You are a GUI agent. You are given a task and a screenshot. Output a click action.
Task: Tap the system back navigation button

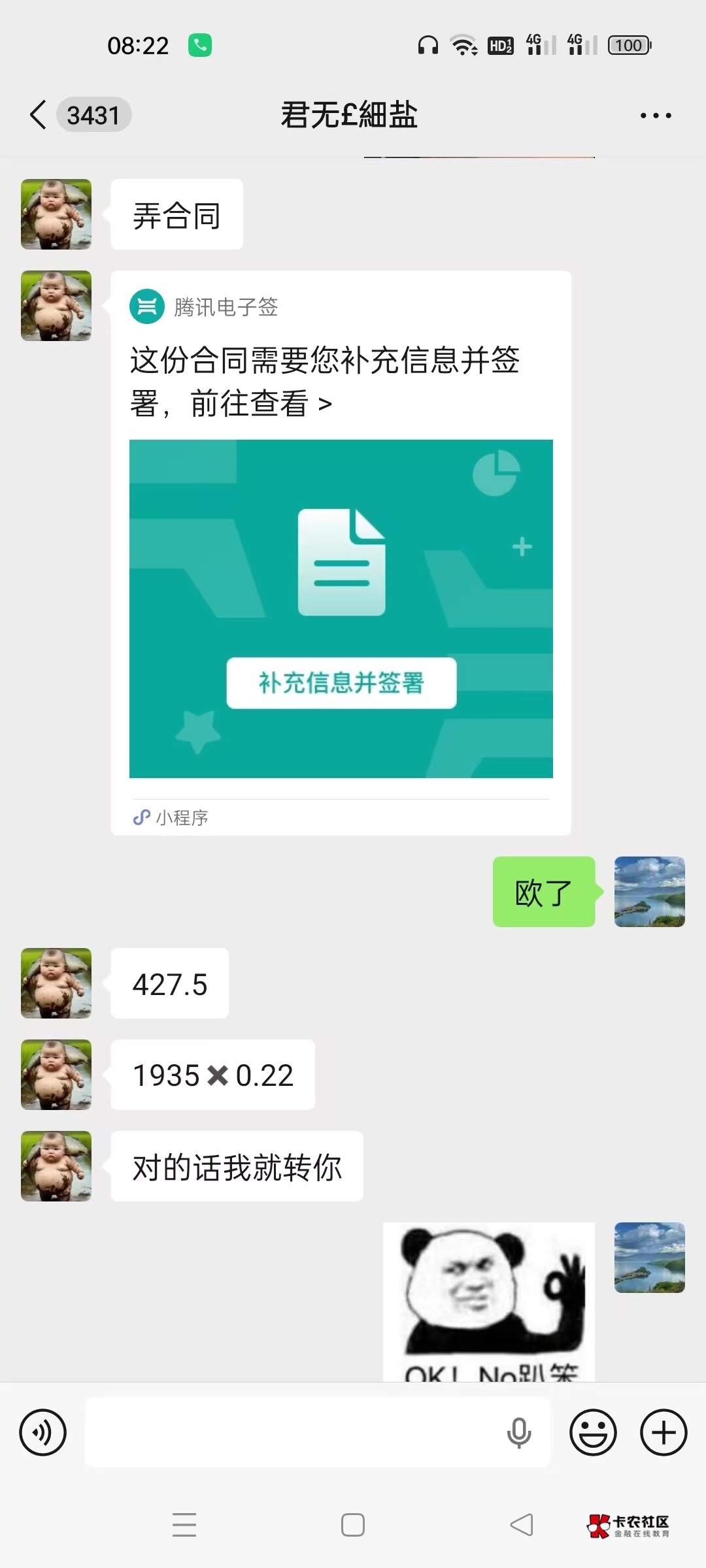point(522,1525)
